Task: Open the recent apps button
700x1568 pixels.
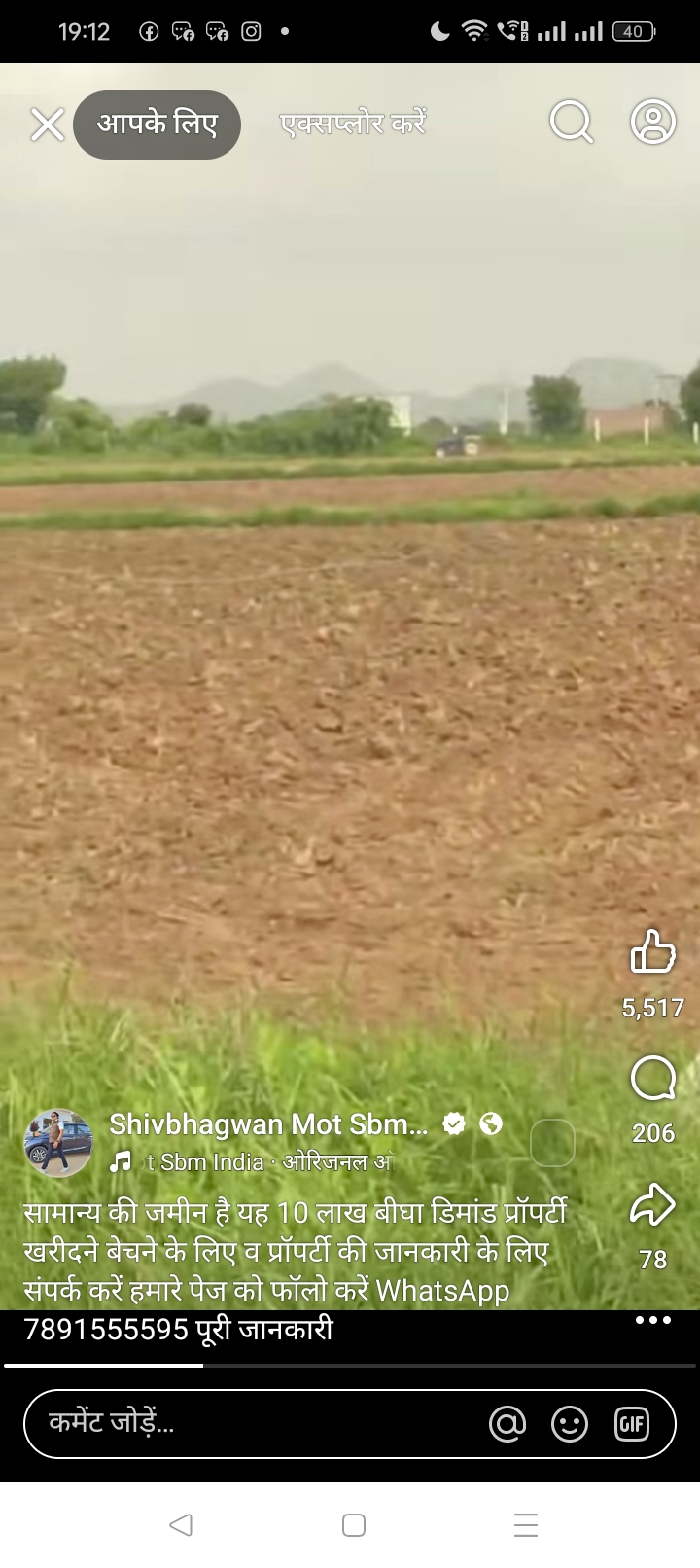Action: 525,1525
